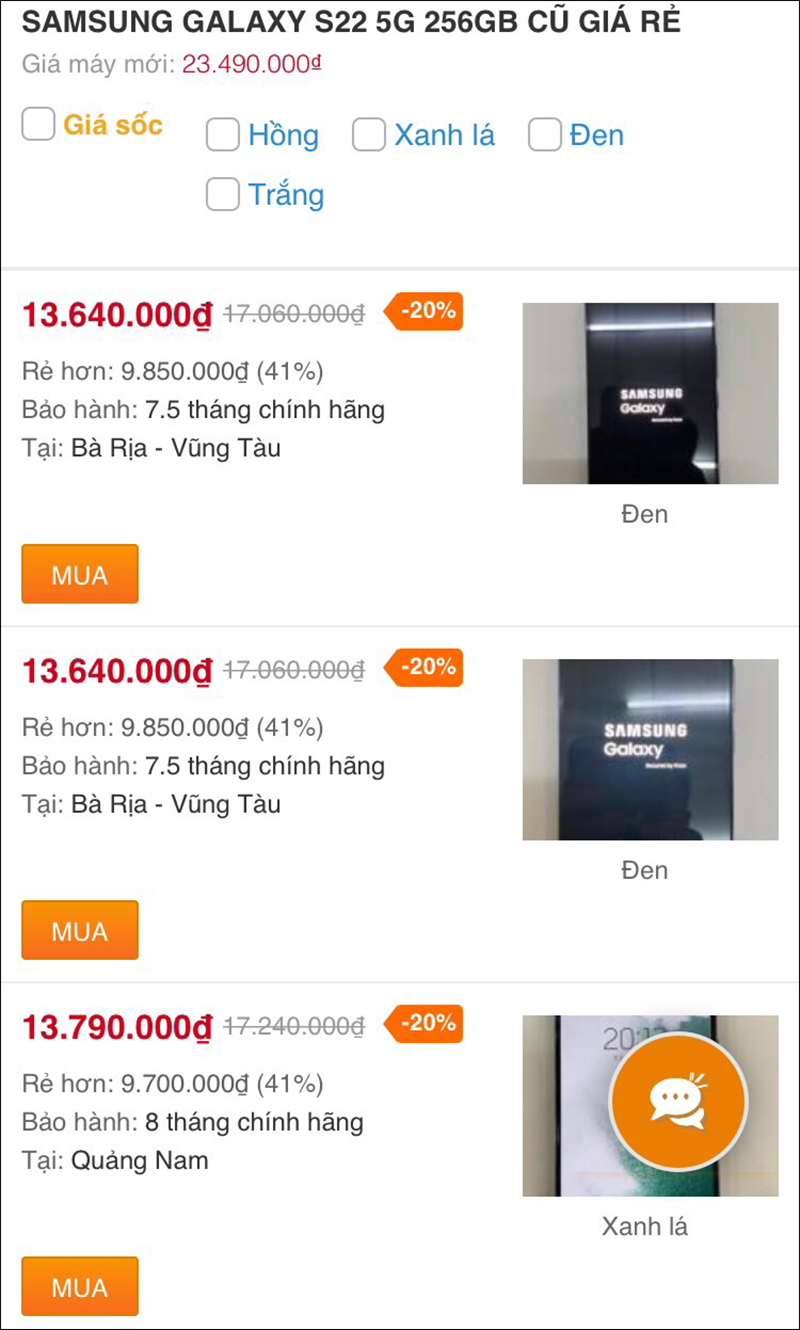
Task: Click the second black phone thumbnail
Action: coord(650,749)
